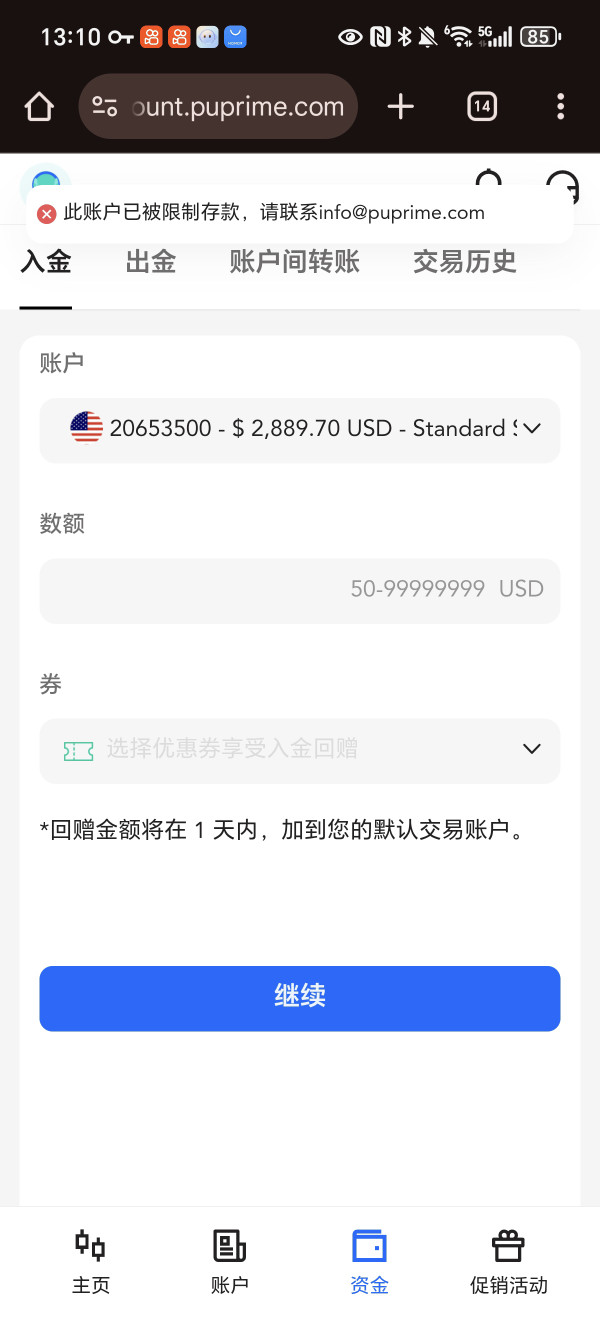
Task: Open 促销活动 in bottom navigation
Action: click(x=509, y=1263)
